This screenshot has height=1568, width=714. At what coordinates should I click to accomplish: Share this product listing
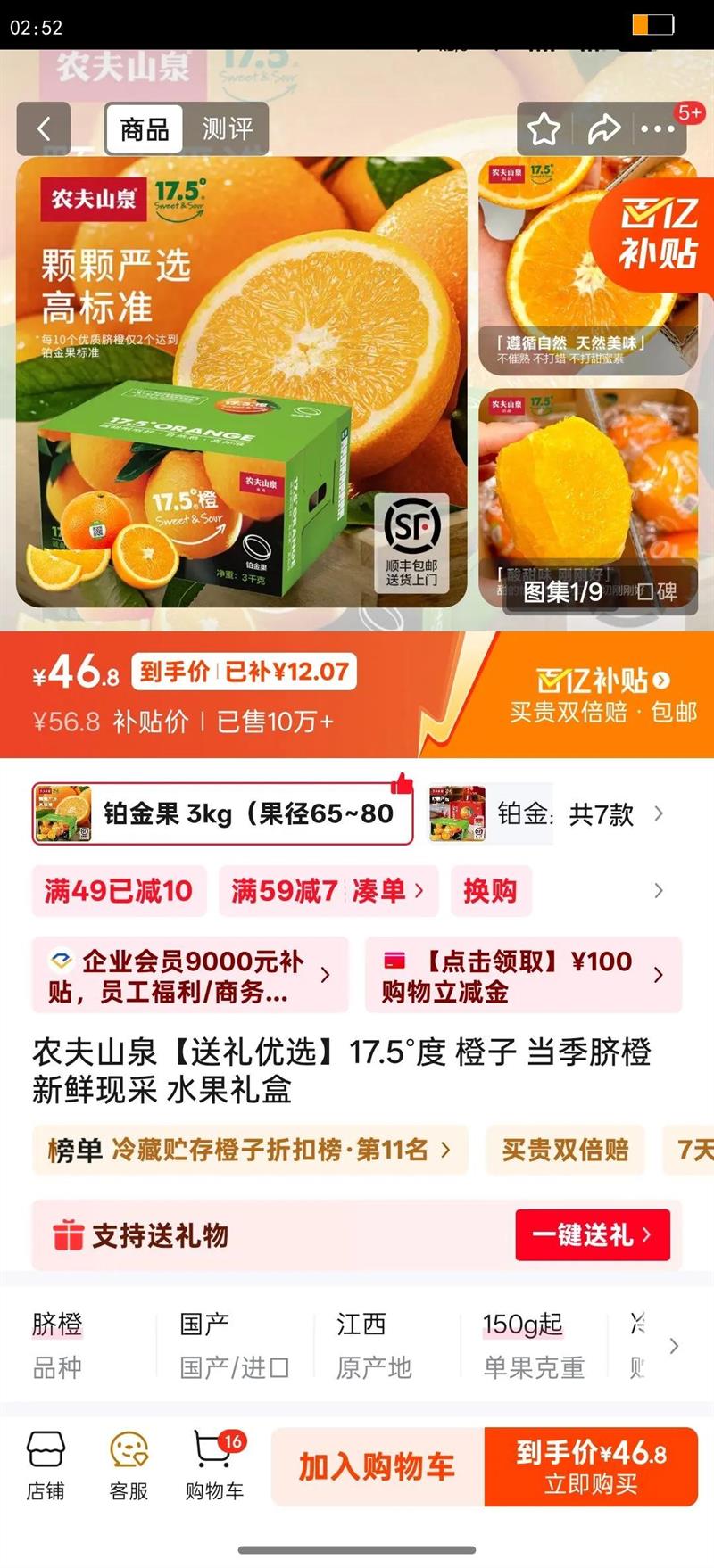pos(603,129)
